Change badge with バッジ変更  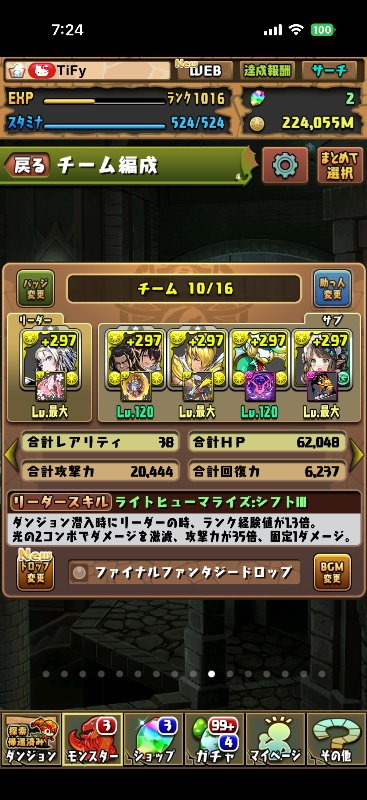pos(36,288)
